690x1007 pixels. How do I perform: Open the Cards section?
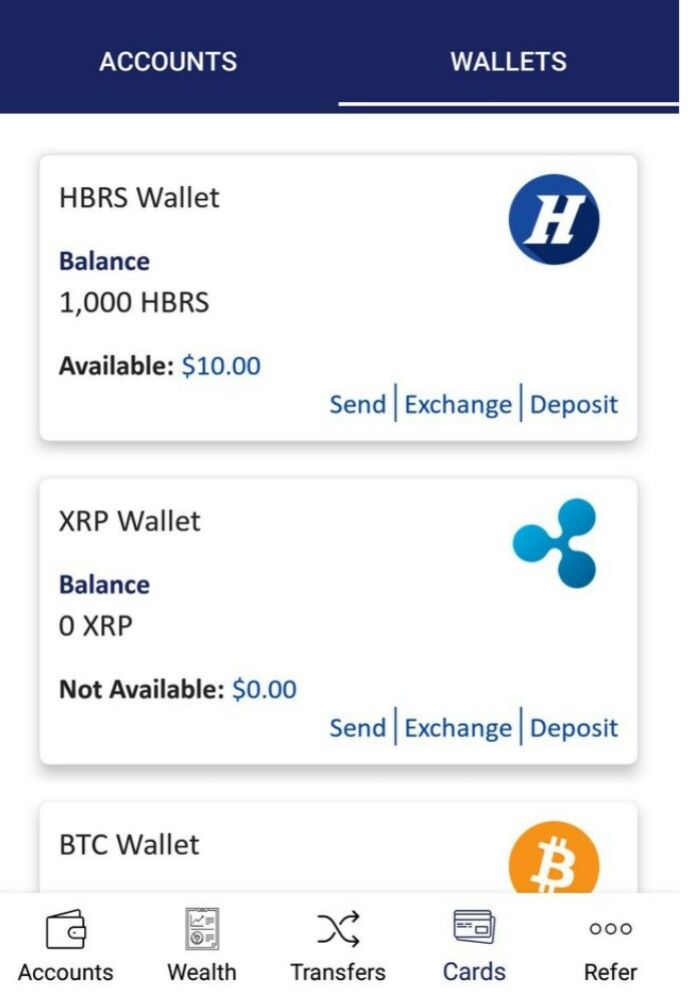click(x=474, y=948)
